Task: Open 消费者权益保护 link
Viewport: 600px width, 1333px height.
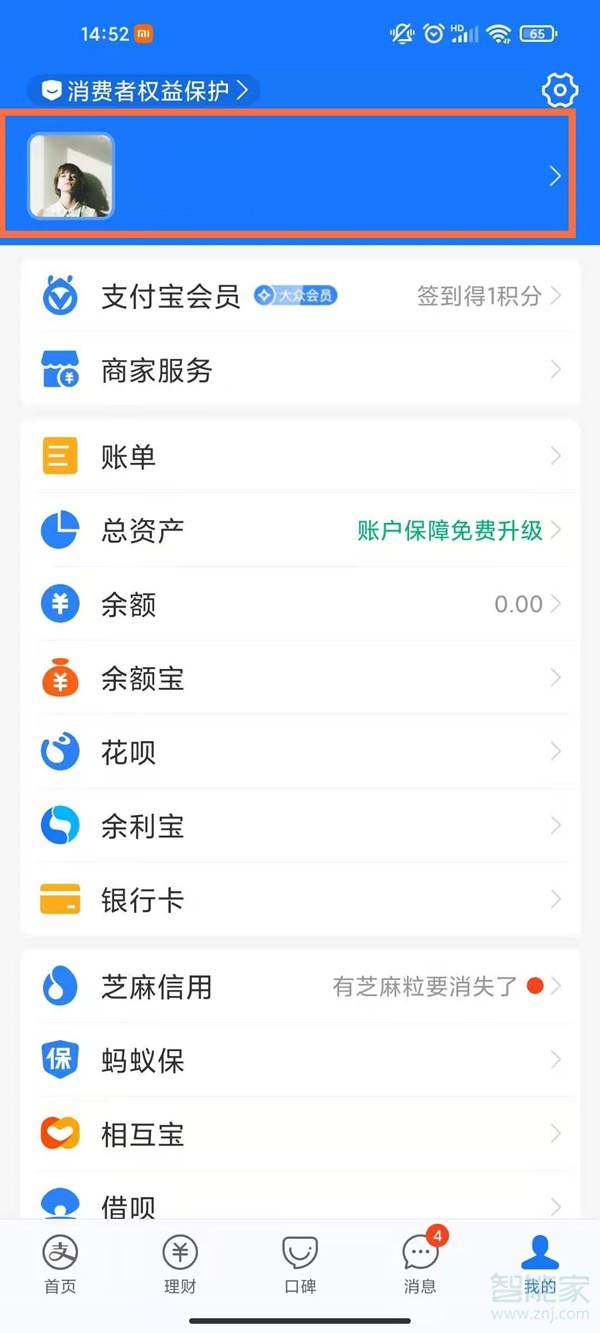Action: coord(143,91)
